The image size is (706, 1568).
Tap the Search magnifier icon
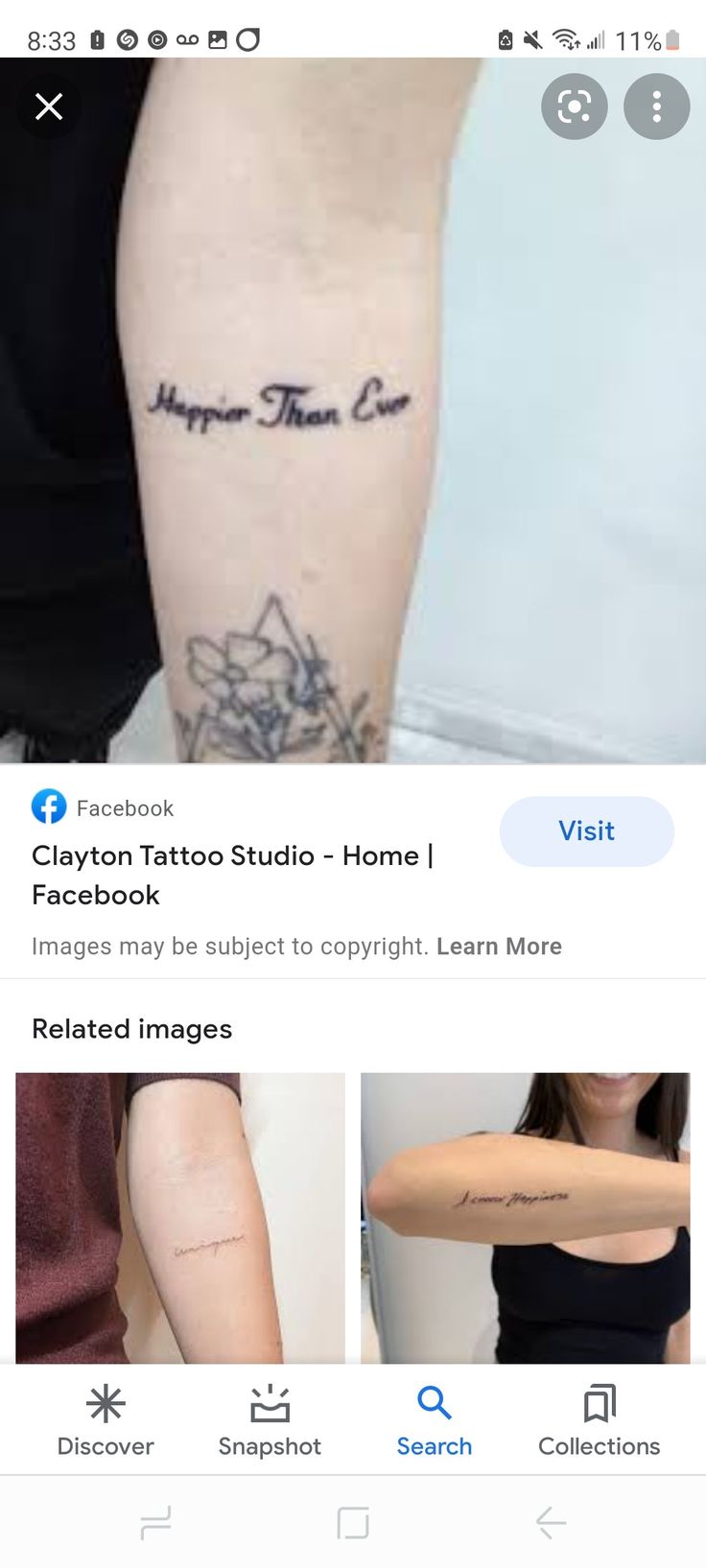tap(435, 1404)
